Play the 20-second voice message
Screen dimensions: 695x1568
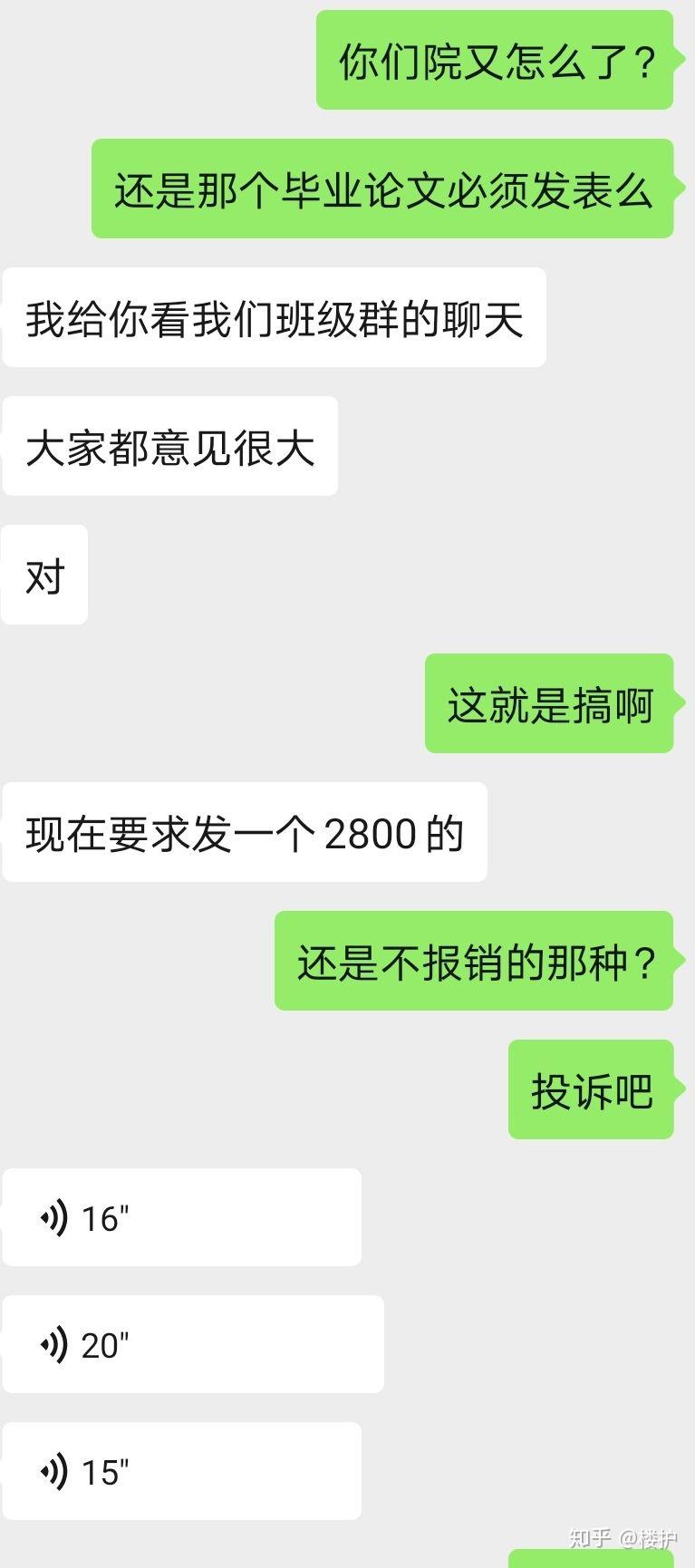tap(192, 1344)
